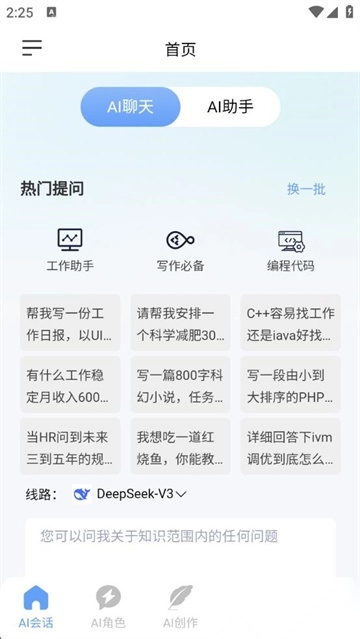Tap the jvm调优 prompt
This screenshot has height=639, width=360.
coord(291,446)
